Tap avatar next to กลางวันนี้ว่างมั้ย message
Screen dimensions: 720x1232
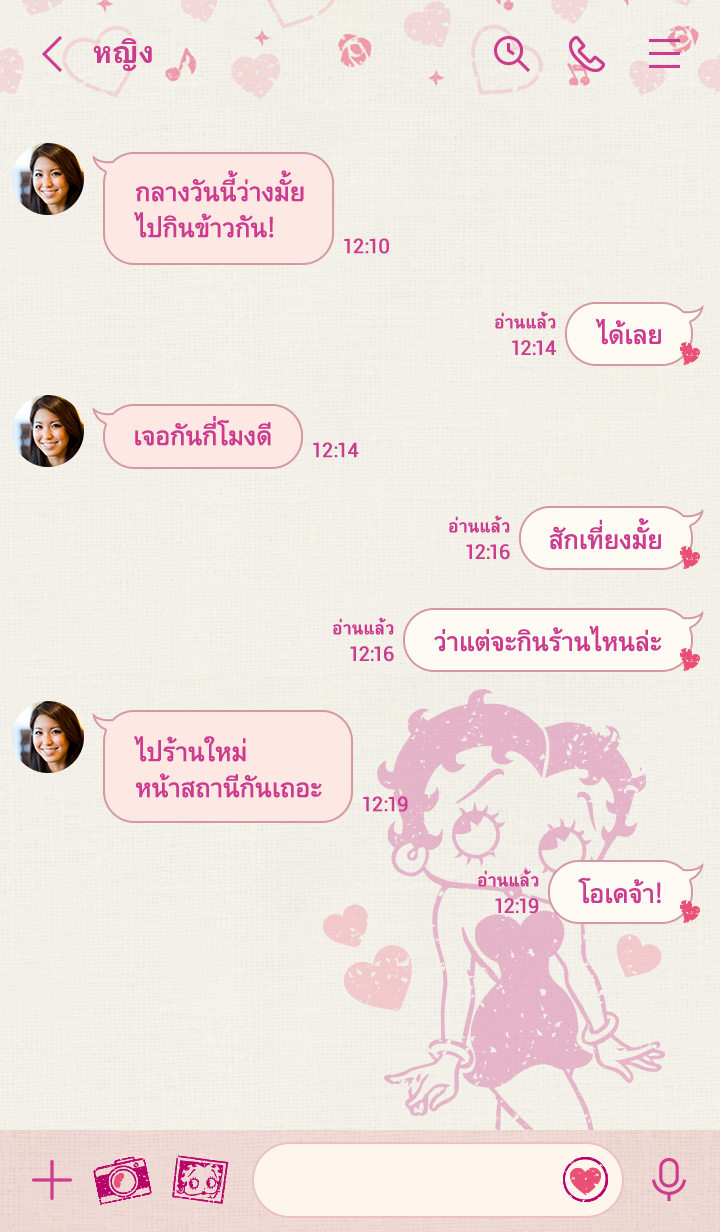[48, 179]
